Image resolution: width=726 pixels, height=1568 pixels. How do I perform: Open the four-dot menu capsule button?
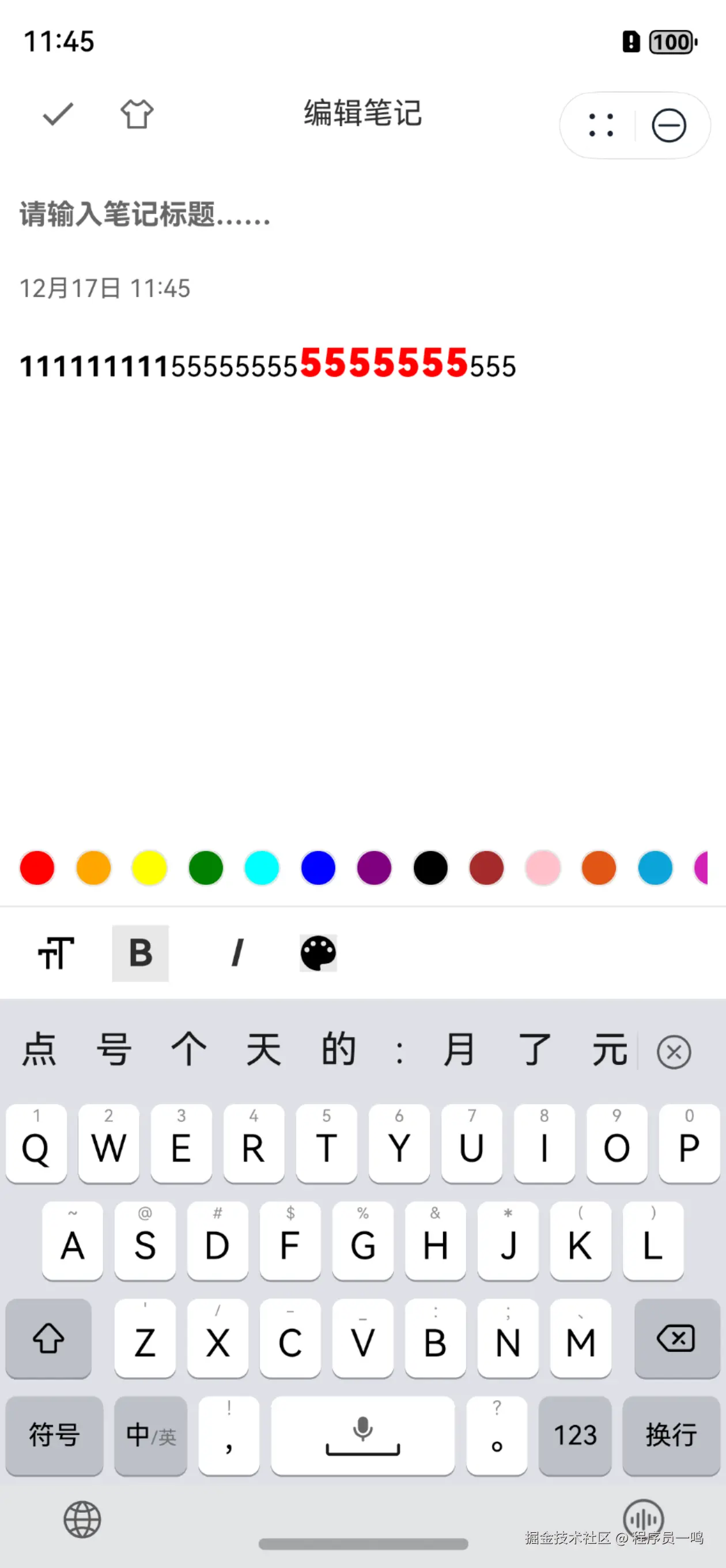[x=600, y=126]
